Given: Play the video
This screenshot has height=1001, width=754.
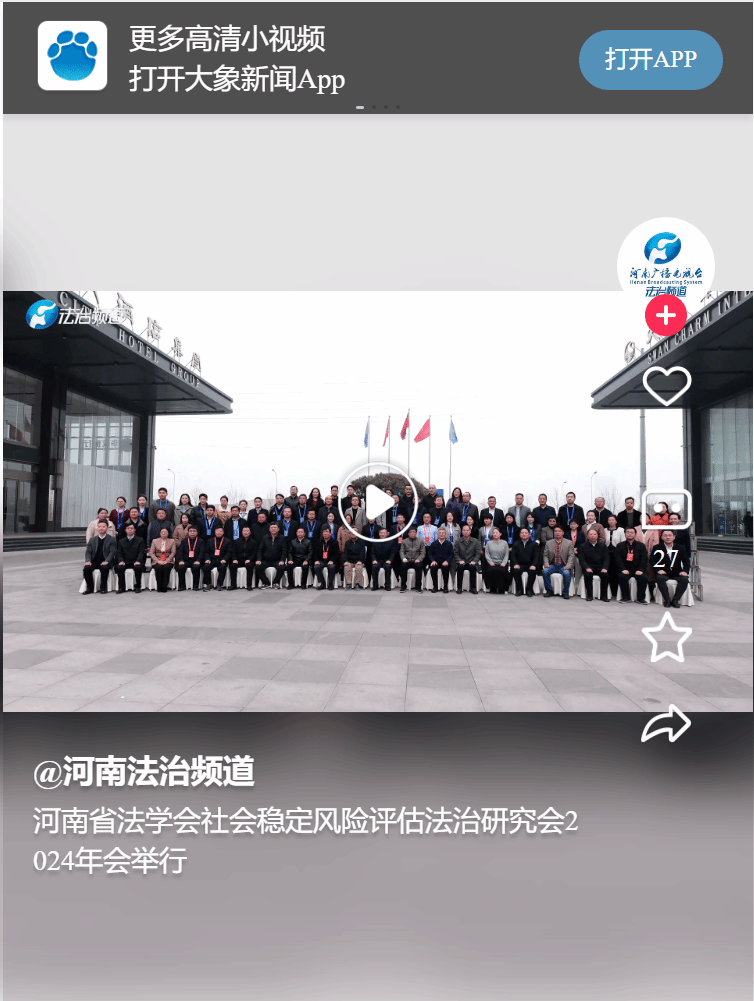Looking at the screenshot, I should click(x=377, y=503).
